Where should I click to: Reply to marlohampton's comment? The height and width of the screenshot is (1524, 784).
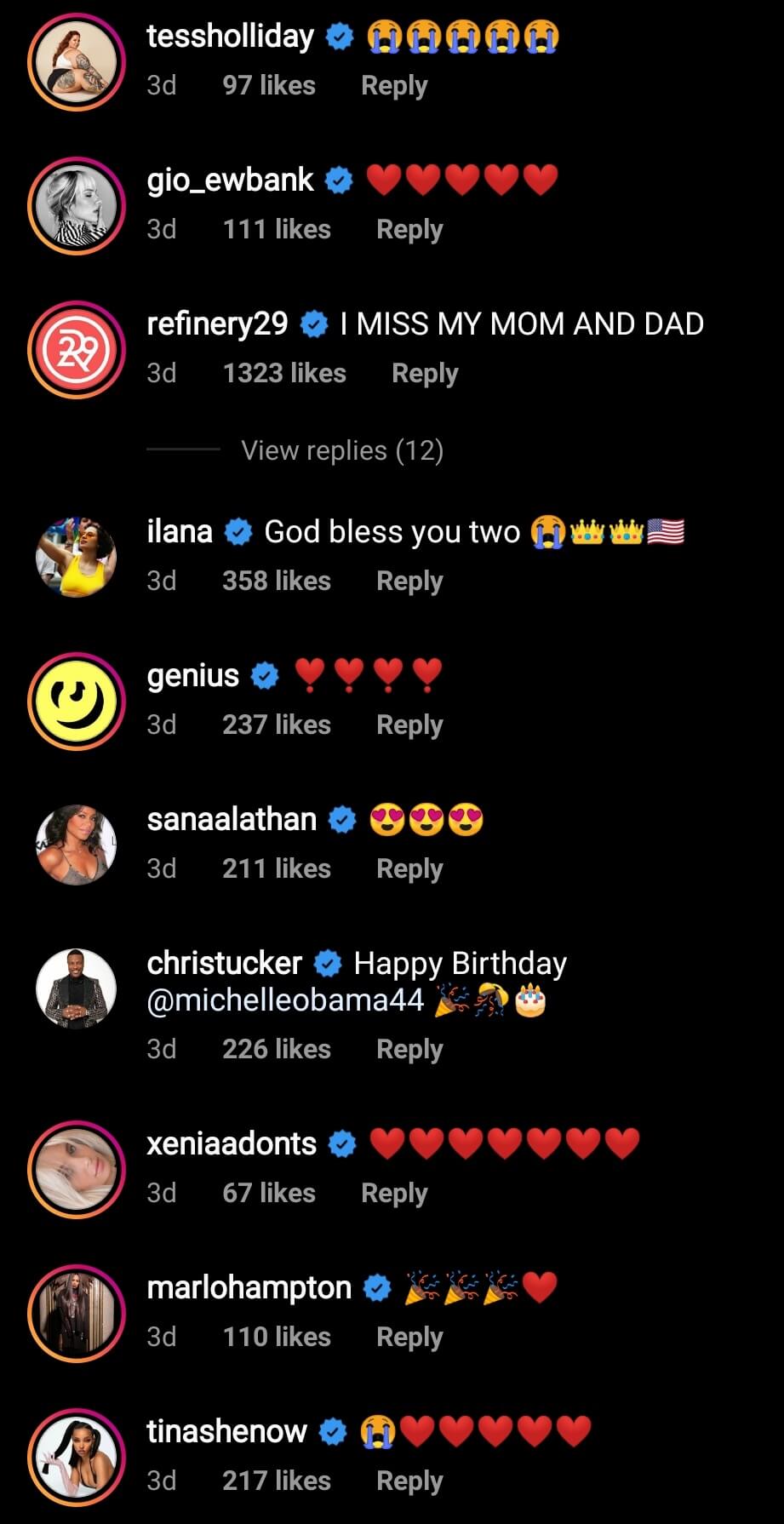tap(409, 1338)
